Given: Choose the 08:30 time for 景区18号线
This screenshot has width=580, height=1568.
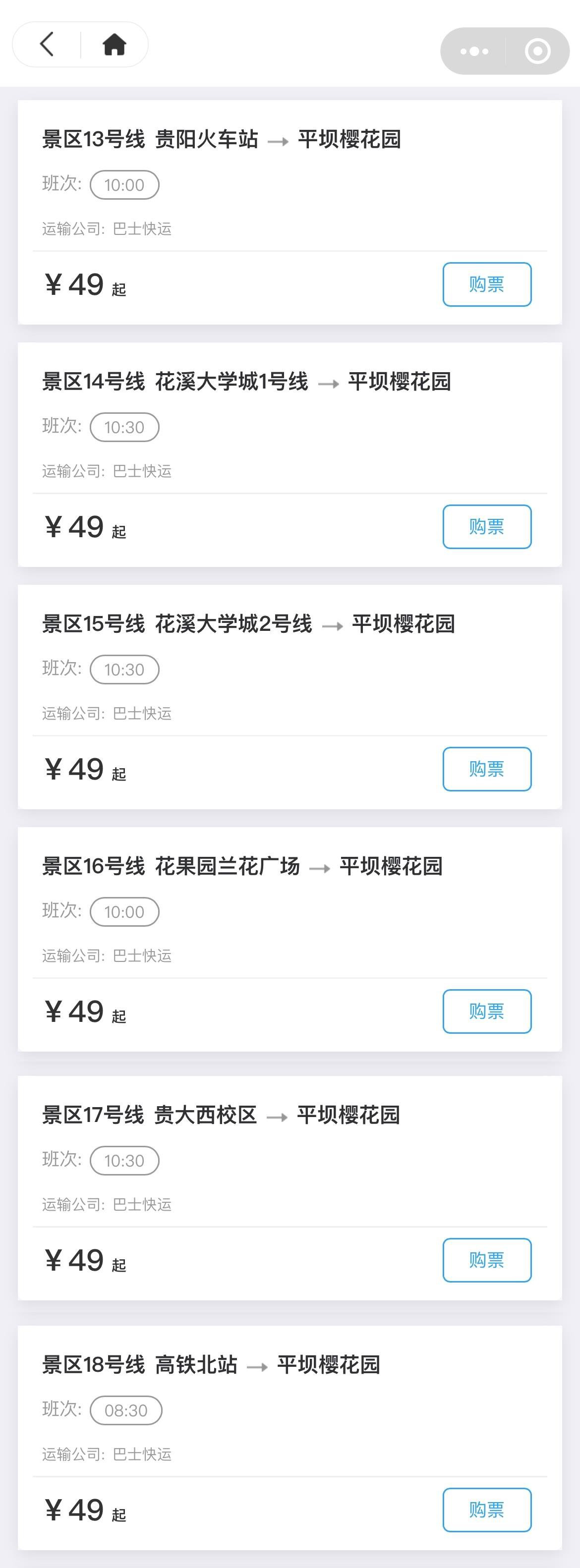Looking at the screenshot, I should [x=125, y=1410].
